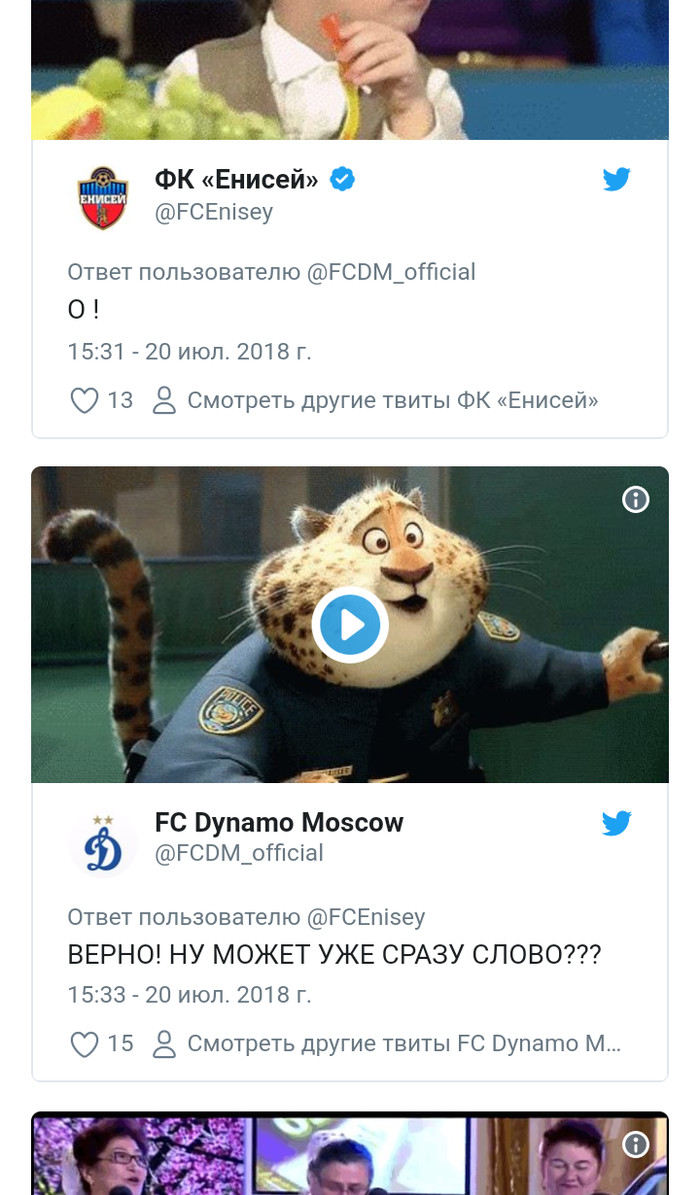Open info icon on the bottom media
The image size is (700, 1195).
[x=636, y=1144]
